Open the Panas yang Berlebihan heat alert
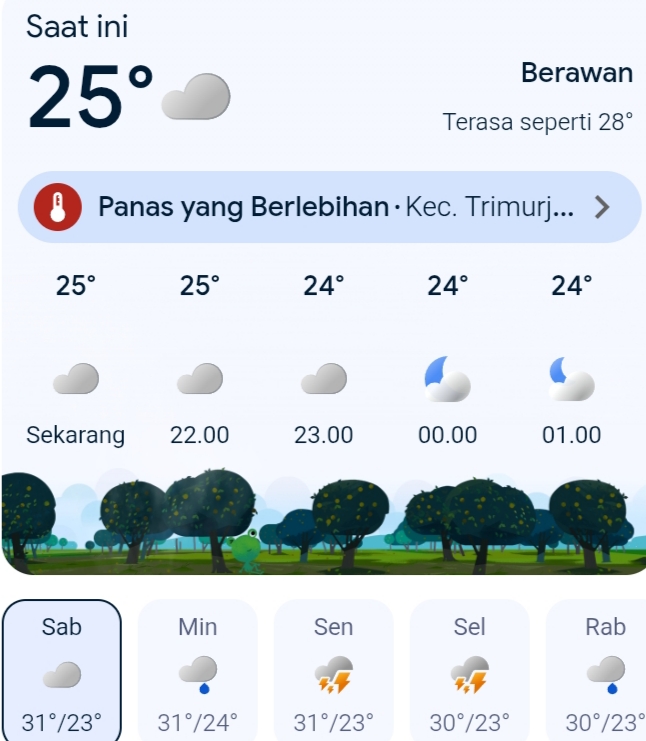Screen dimensions: 646x741 click(x=328, y=207)
